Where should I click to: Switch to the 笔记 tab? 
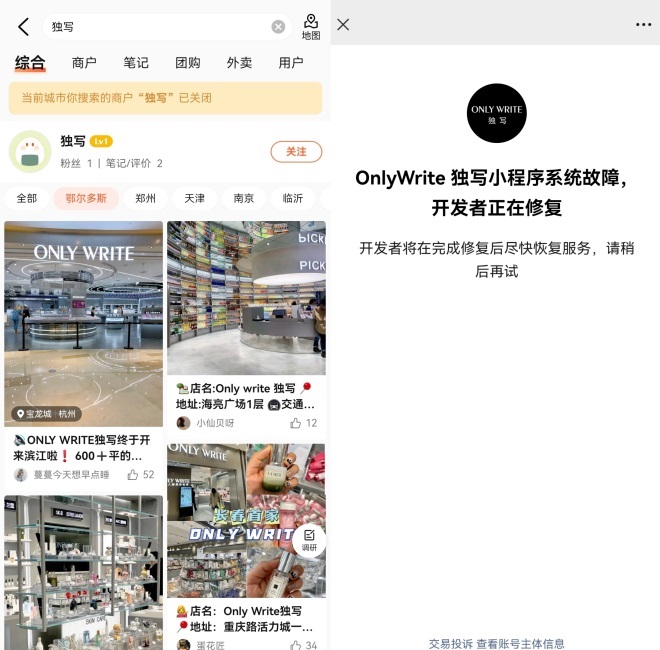[136, 63]
